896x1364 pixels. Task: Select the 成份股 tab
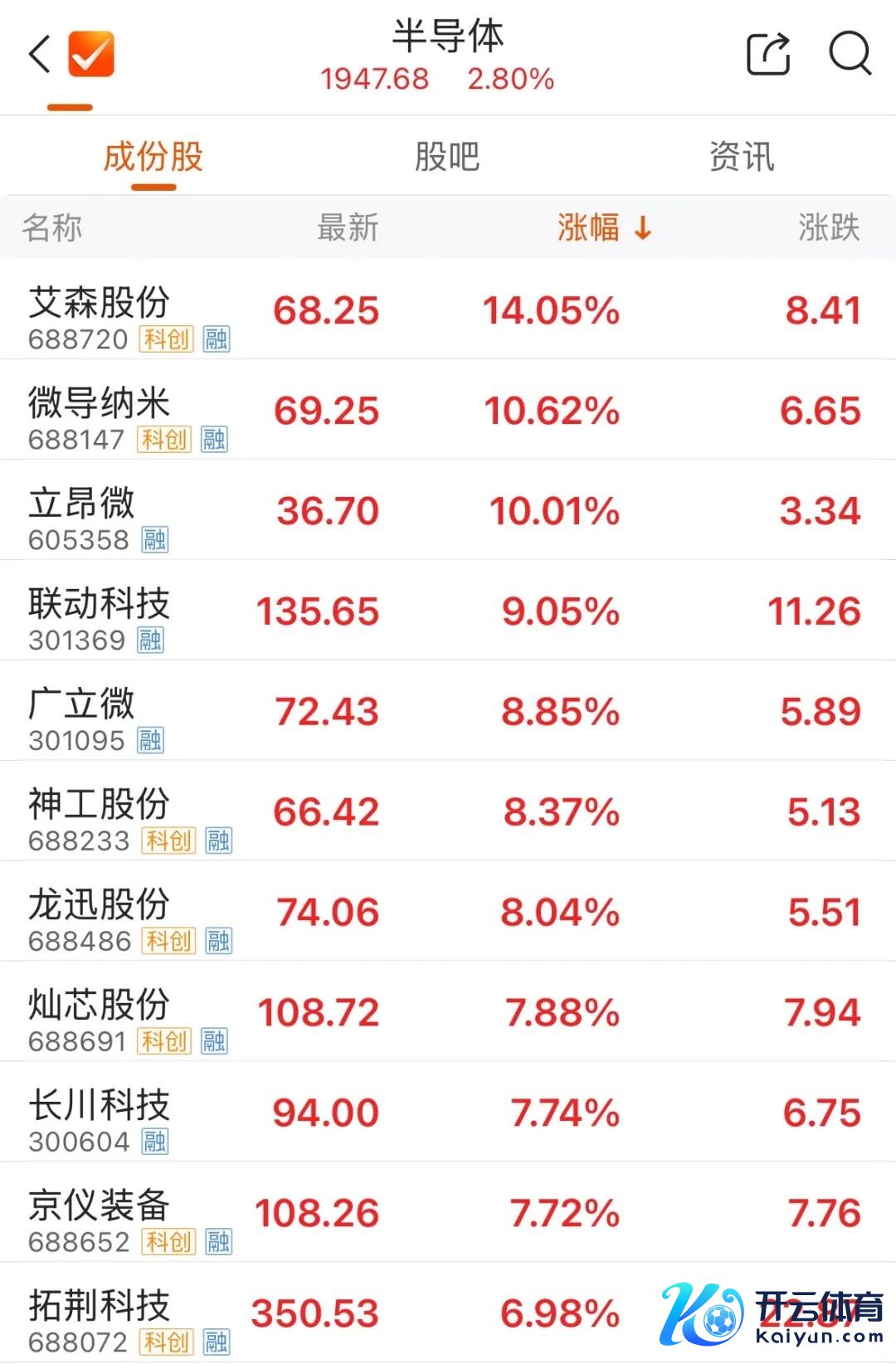pos(153,157)
